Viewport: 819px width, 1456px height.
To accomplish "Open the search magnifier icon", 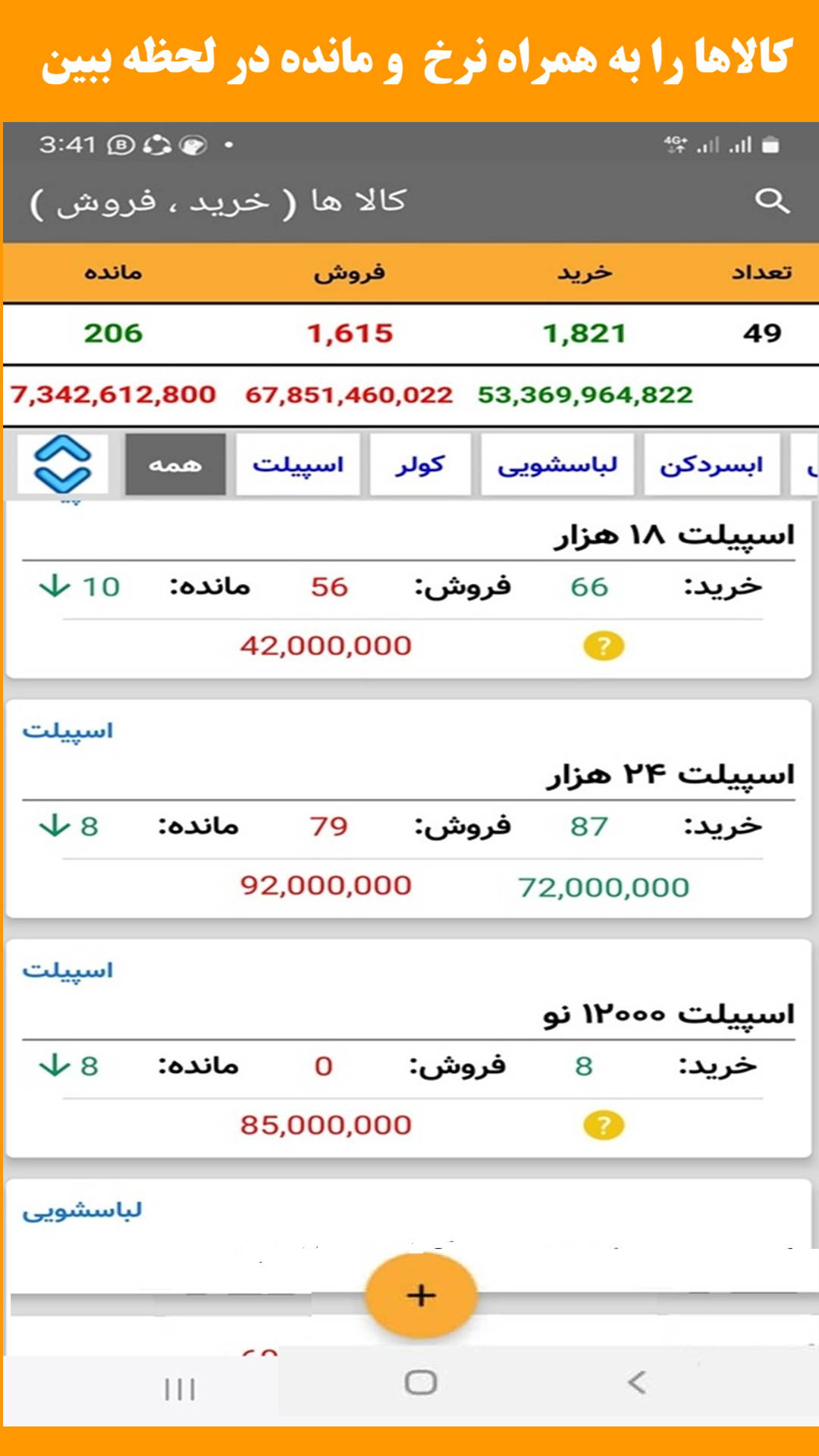I will pos(772,201).
